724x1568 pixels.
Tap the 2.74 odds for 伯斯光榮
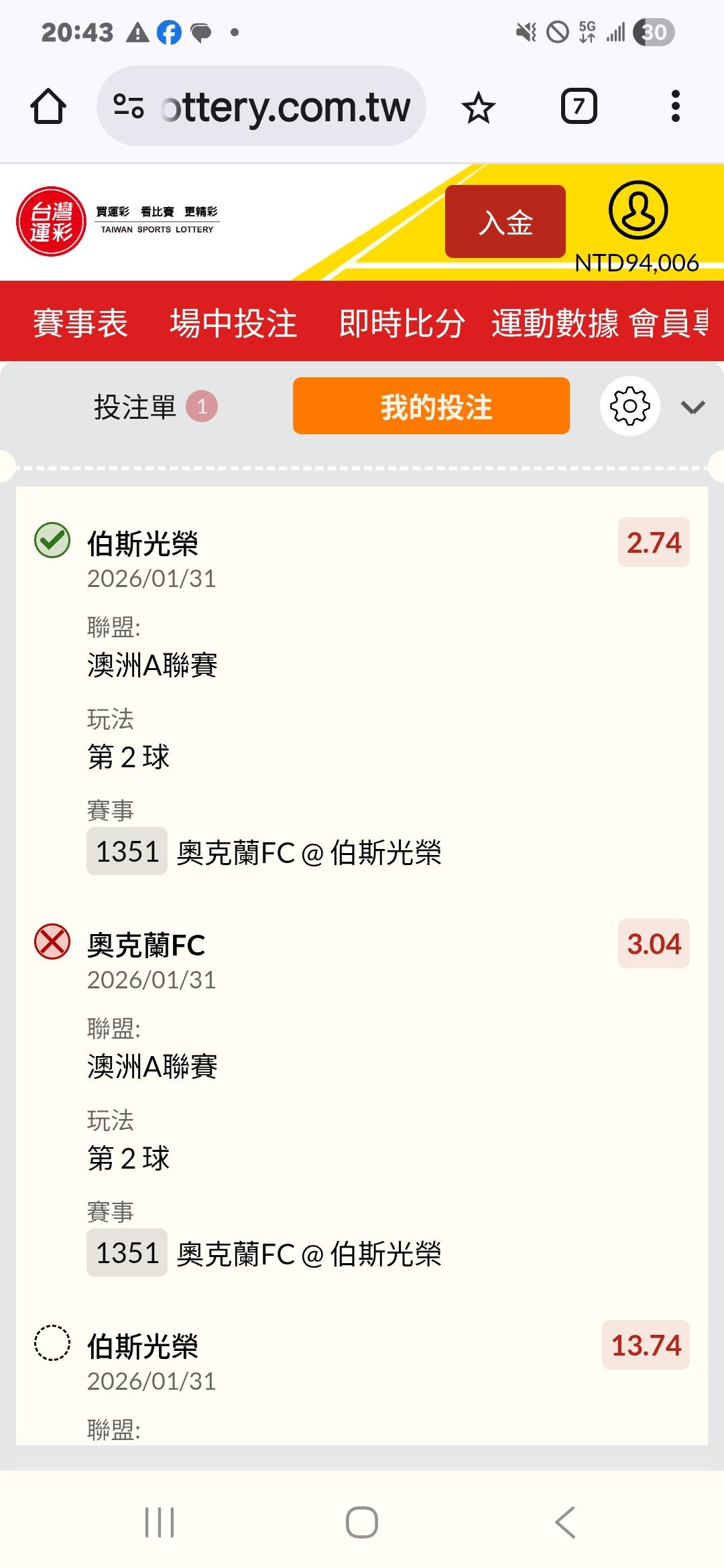(x=654, y=543)
